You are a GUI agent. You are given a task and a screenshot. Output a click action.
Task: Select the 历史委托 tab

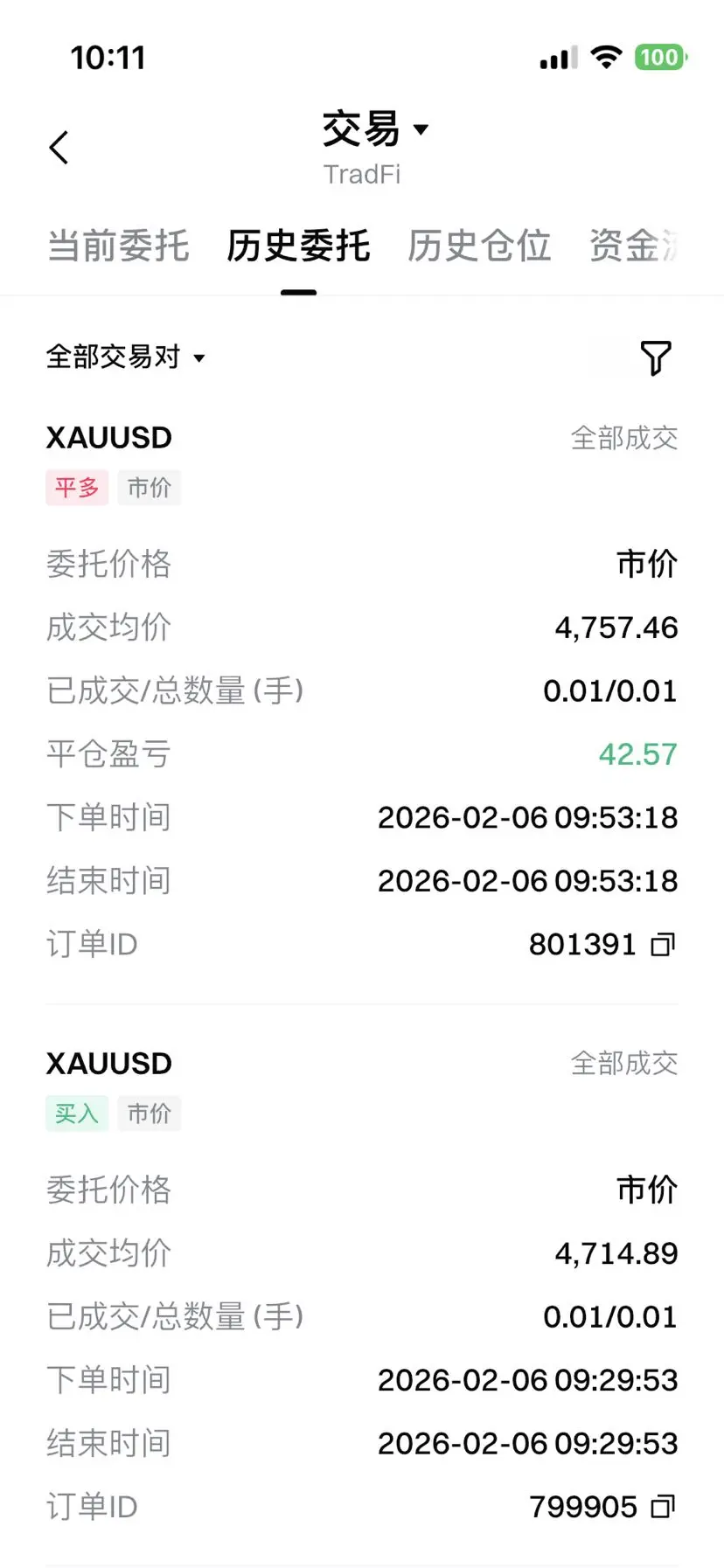(x=298, y=246)
